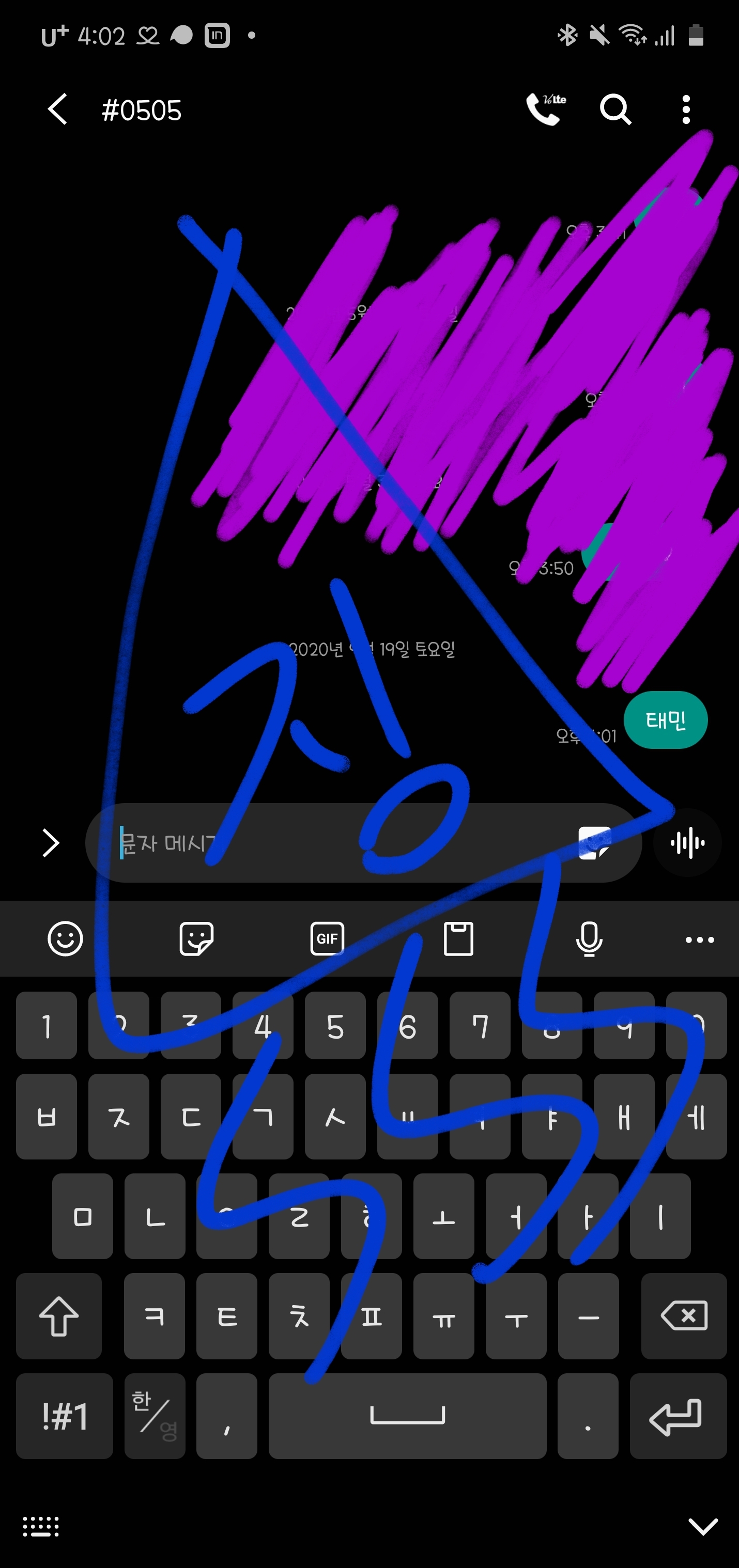Record a voice message with the waveform icon

point(687,843)
